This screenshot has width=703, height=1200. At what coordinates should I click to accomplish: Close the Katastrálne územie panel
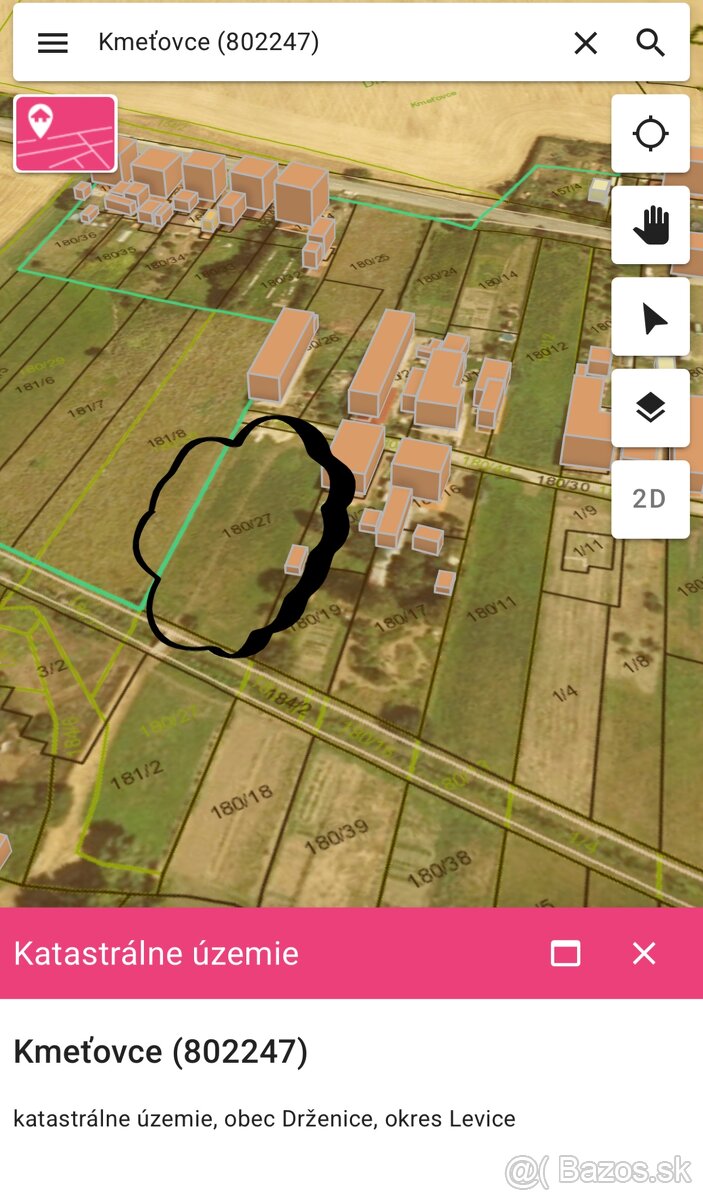pos(644,953)
